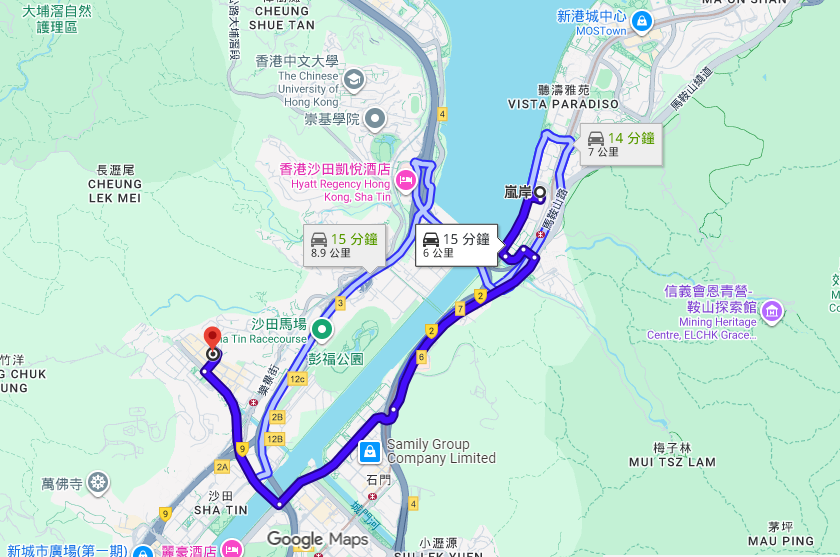Open the Sha Tin Racecourse place marker
The image size is (840, 557).
click(322, 328)
